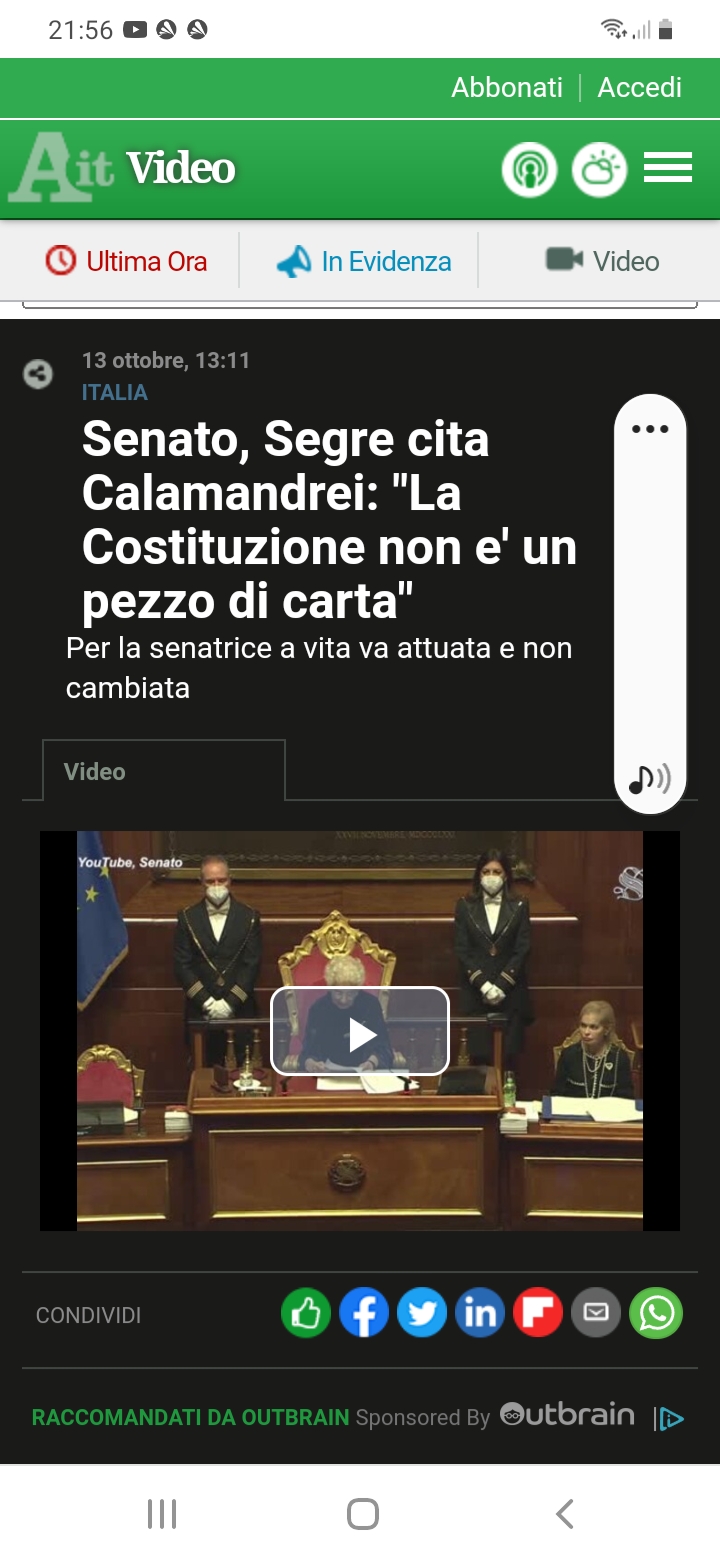This screenshot has height=1560, width=720.
Task: Tap Accedi to log in
Action: pyautogui.click(x=639, y=88)
